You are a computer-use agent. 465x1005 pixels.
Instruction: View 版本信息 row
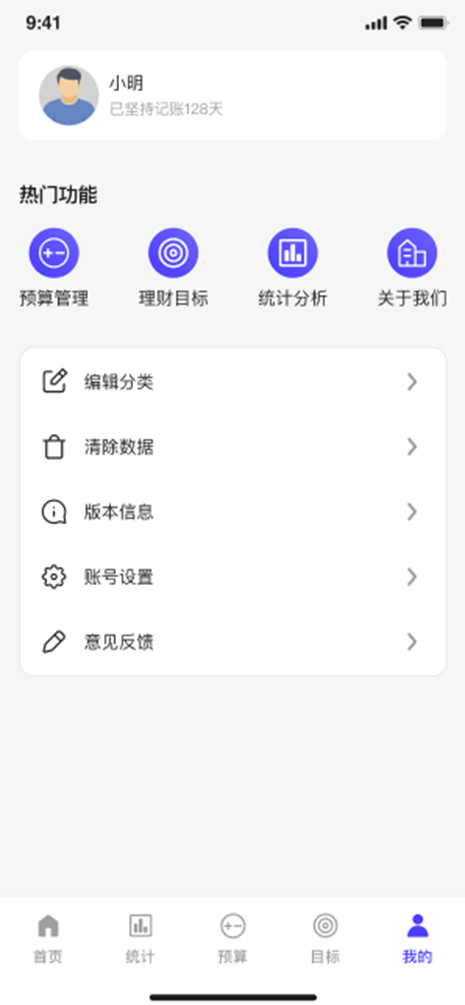(x=233, y=512)
